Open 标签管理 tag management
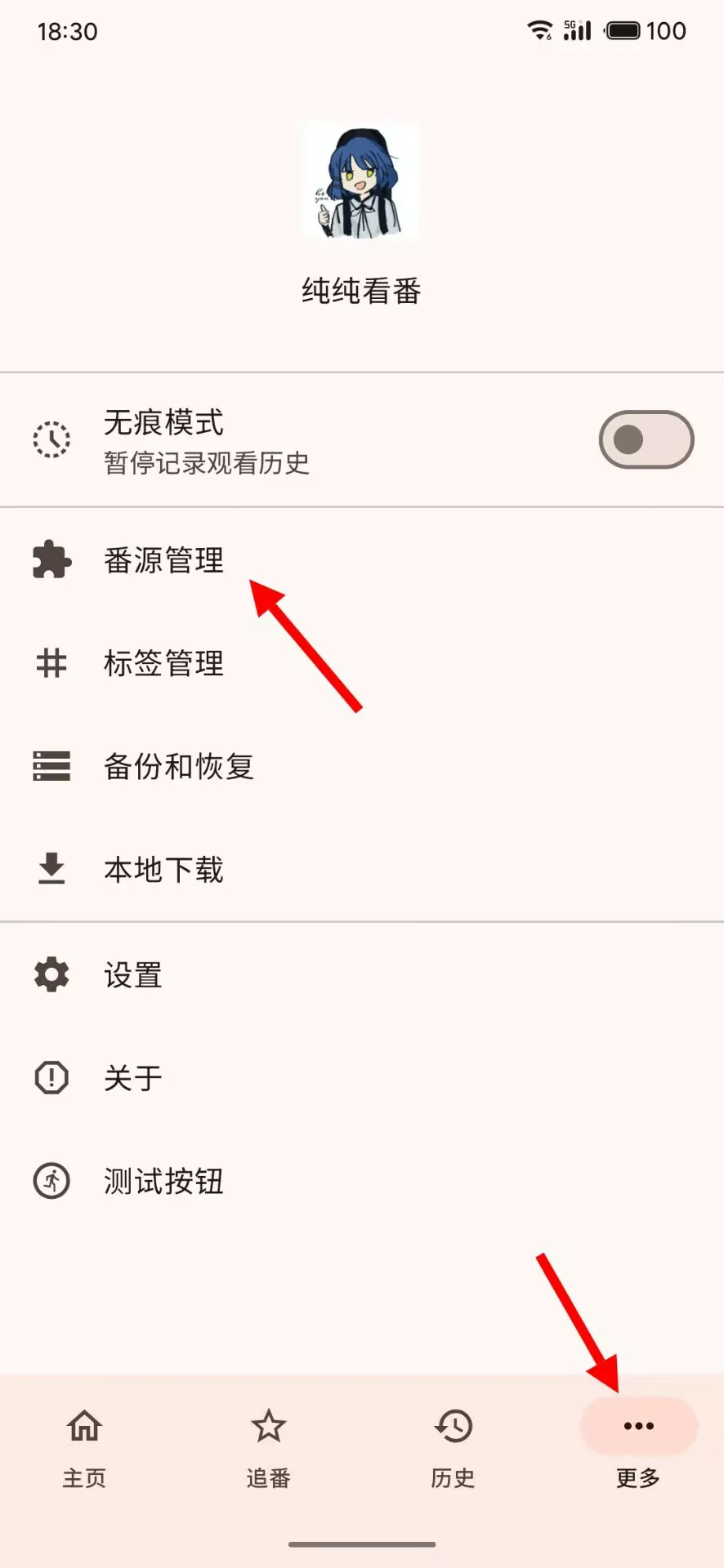Screen dimensions: 724x1568 pyautogui.click(x=163, y=663)
